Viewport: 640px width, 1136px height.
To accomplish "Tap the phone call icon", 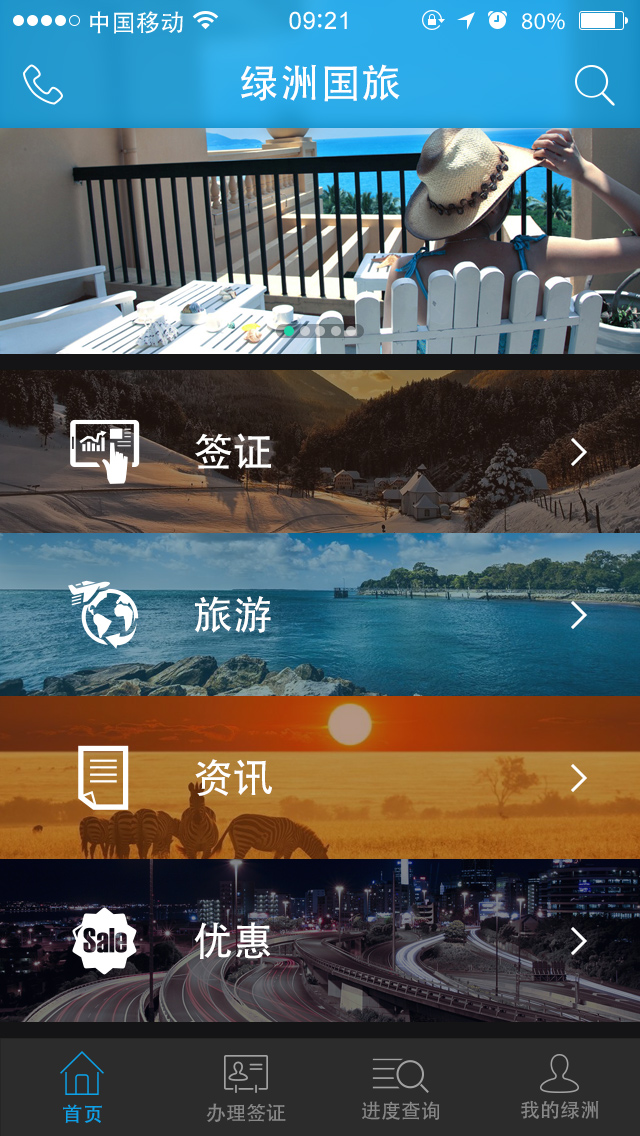I will click(42, 85).
